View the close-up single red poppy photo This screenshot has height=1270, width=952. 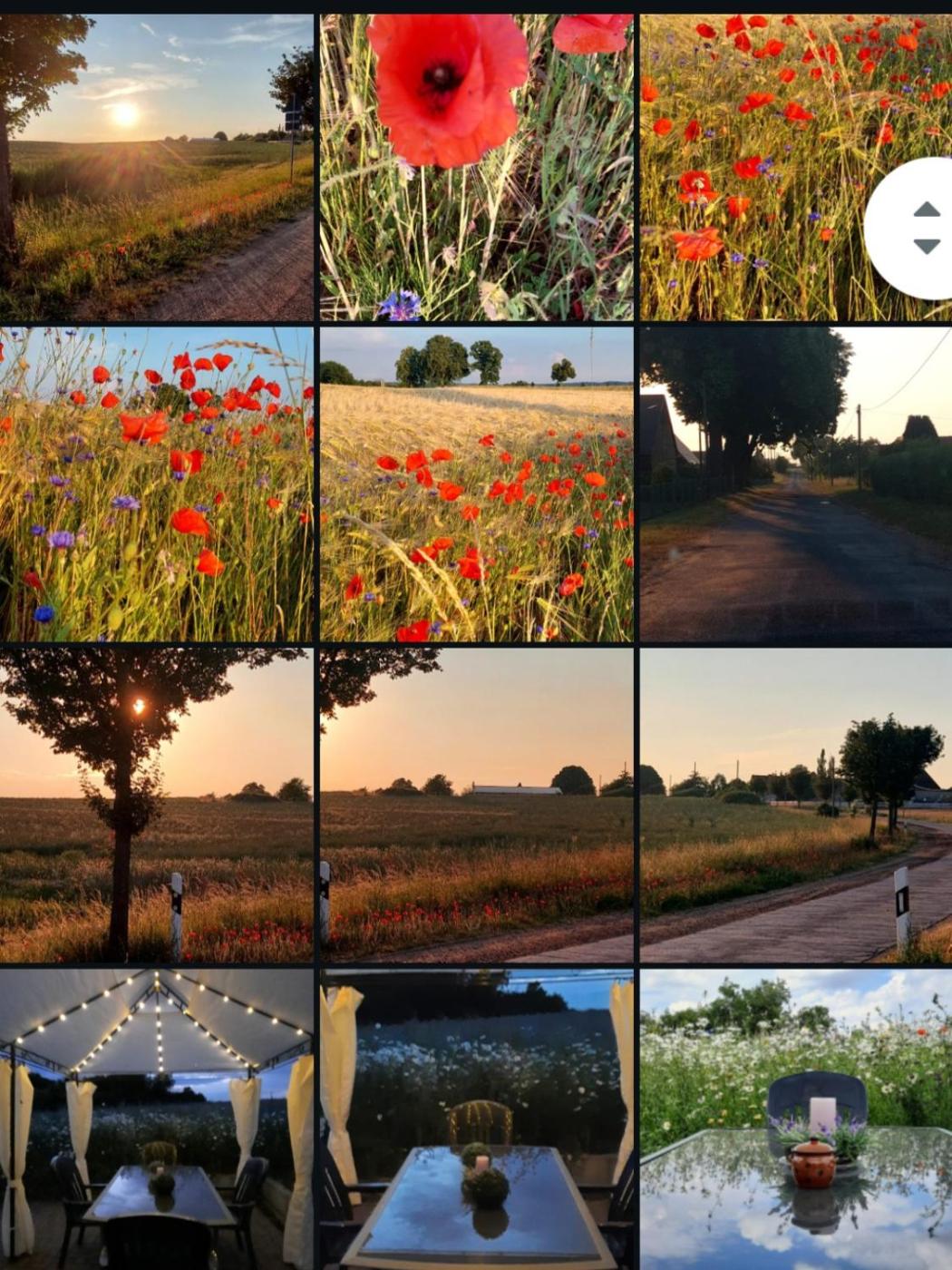tap(476, 168)
